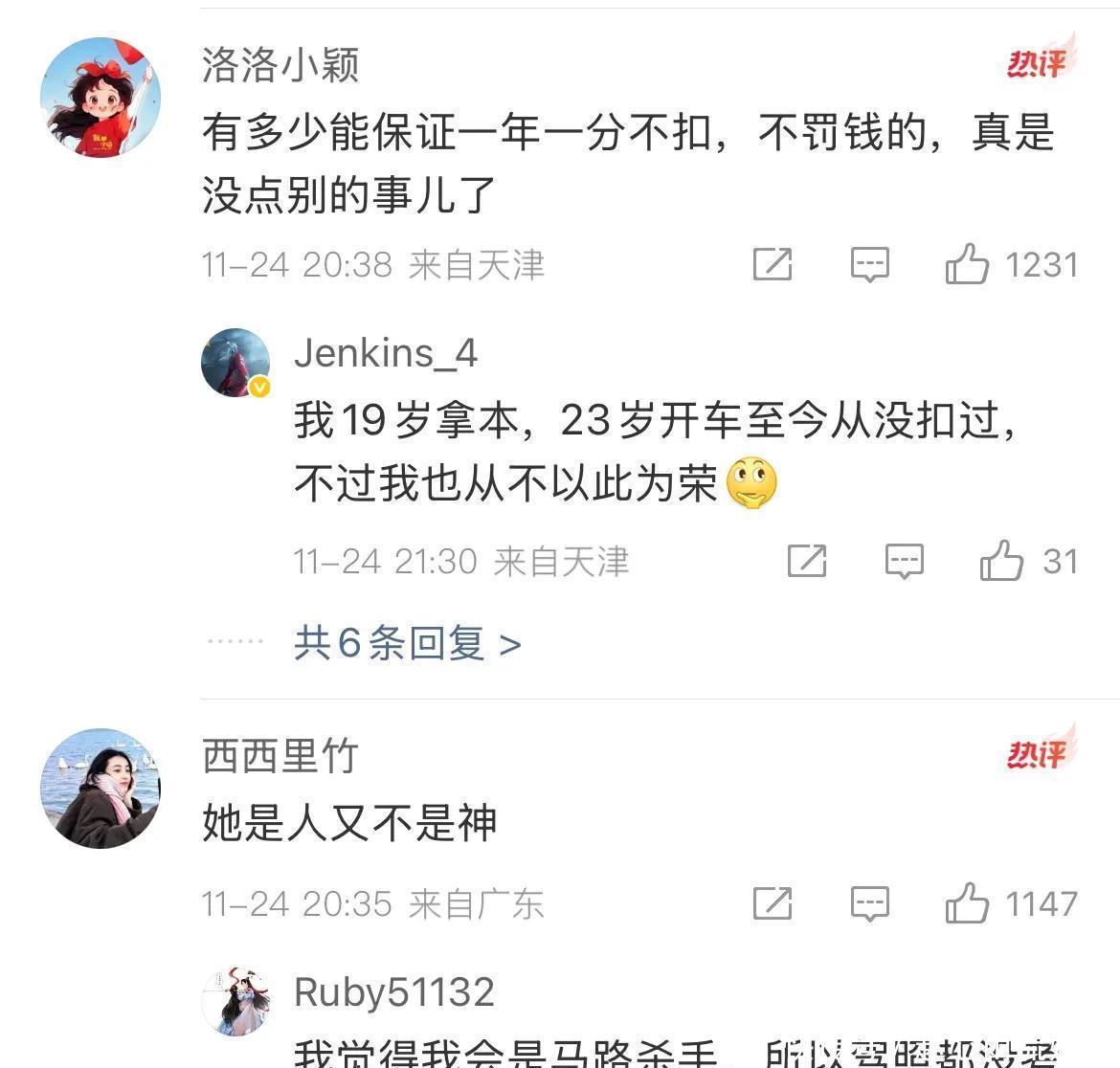Repost 西西里竹's comment

coord(773,903)
